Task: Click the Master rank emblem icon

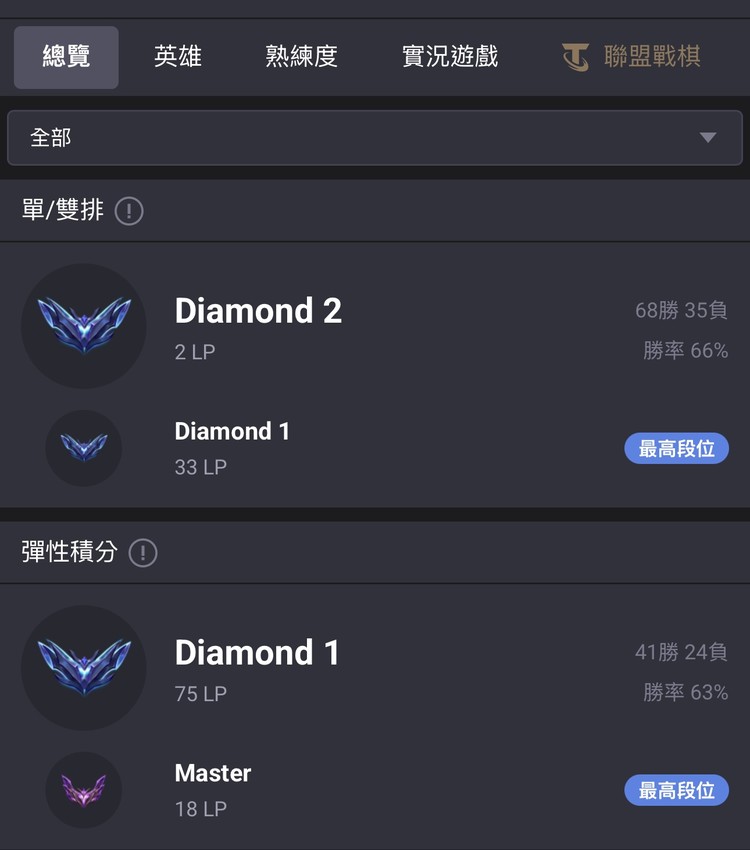Action: (x=84, y=790)
